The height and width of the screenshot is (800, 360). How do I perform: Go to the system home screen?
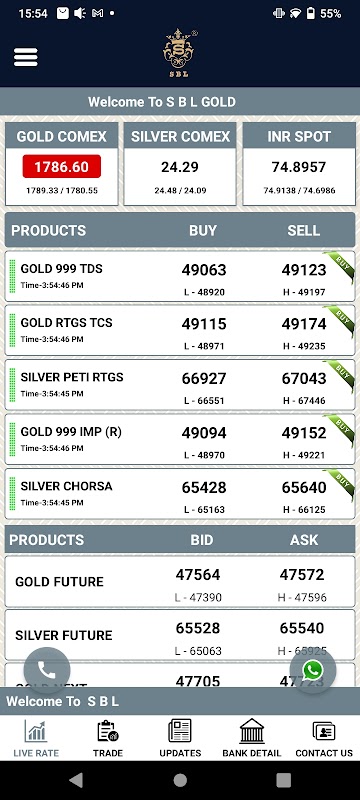[x=180, y=780]
